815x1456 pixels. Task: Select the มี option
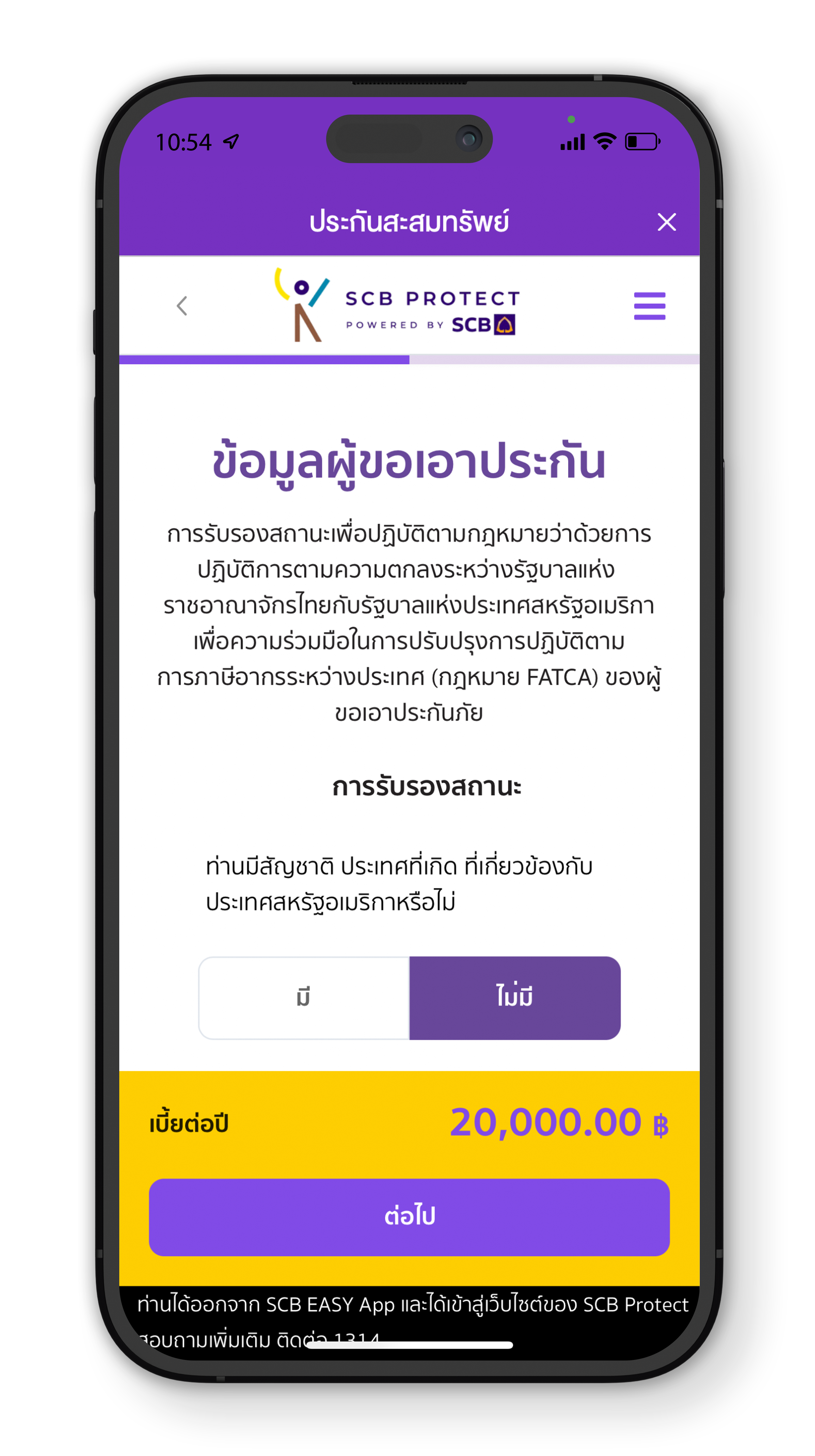pyautogui.click(x=304, y=998)
